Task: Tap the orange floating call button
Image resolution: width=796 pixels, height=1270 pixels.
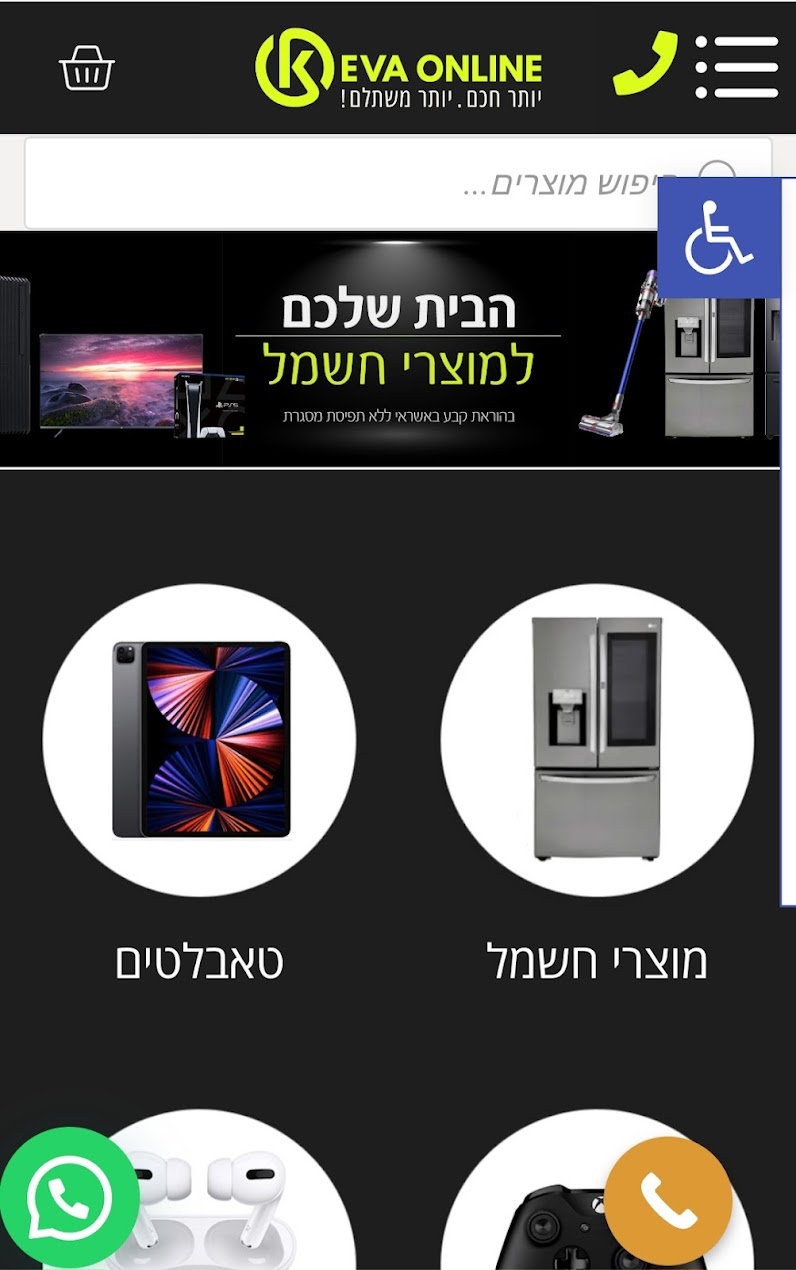Action: tap(668, 1201)
